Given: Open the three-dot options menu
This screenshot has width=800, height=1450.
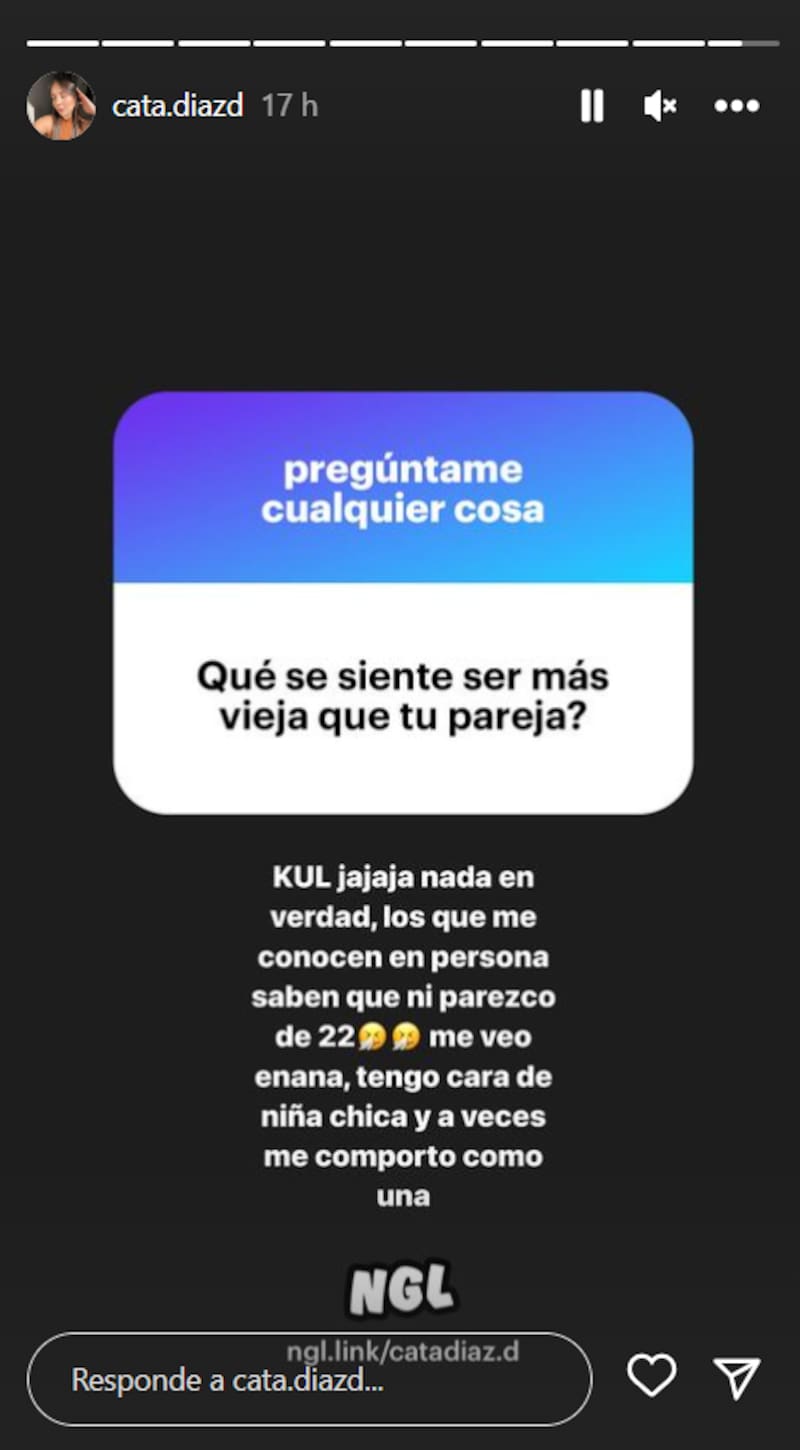Looking at the screenshot, I should (x=737, y=106).
